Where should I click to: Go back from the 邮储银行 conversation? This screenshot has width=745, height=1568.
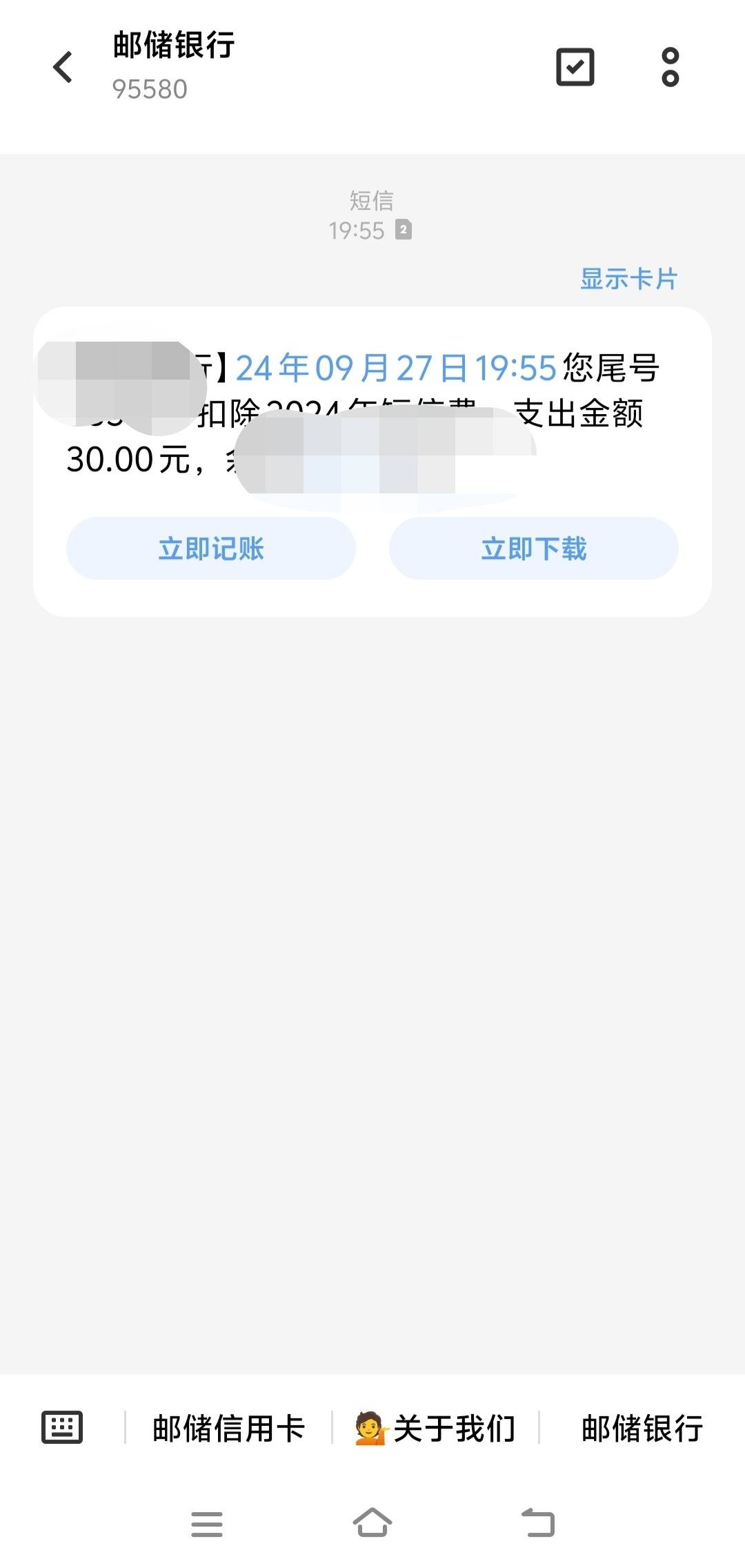click(x=63, y=67)
